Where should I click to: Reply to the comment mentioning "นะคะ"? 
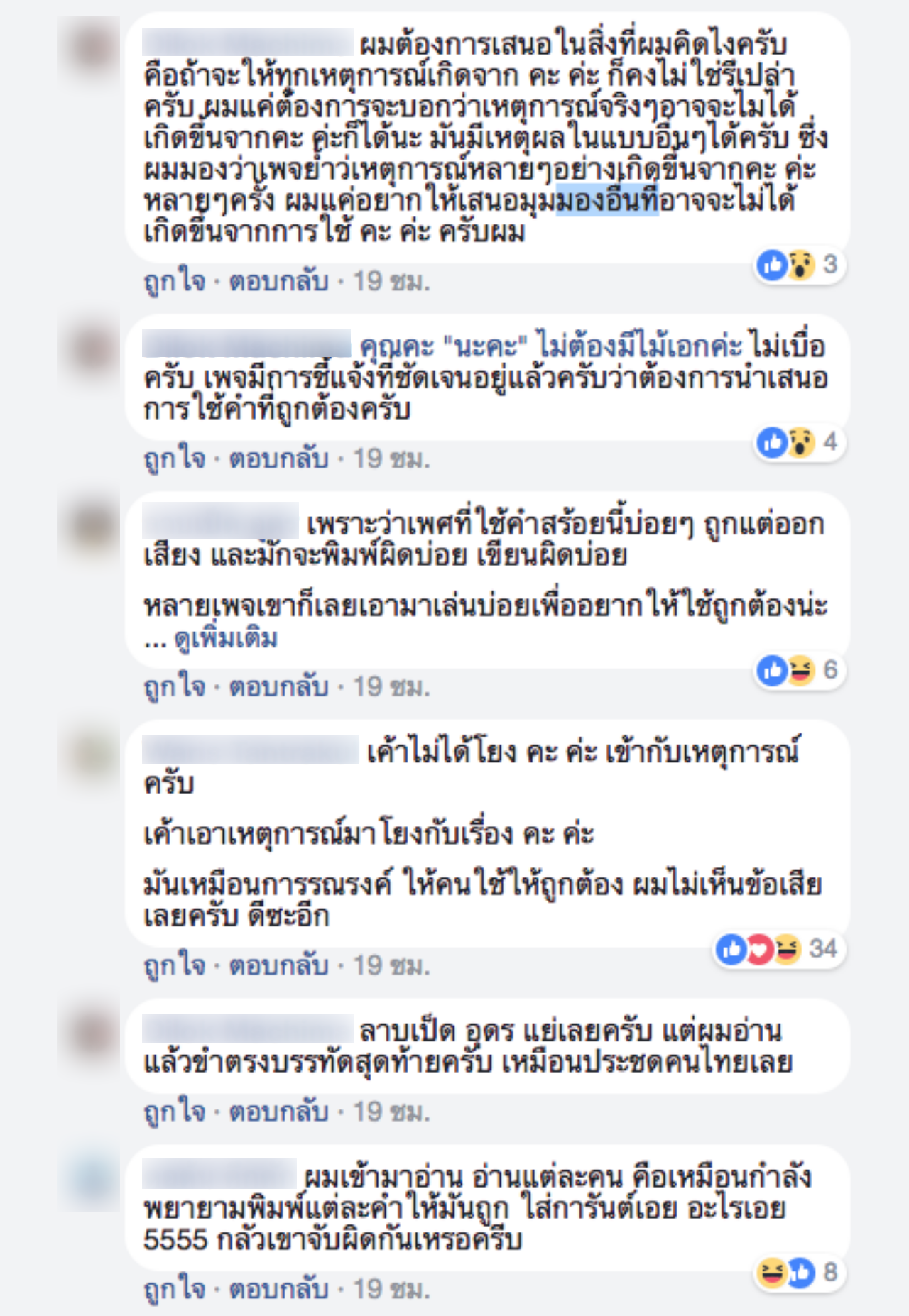click(278, 459)
